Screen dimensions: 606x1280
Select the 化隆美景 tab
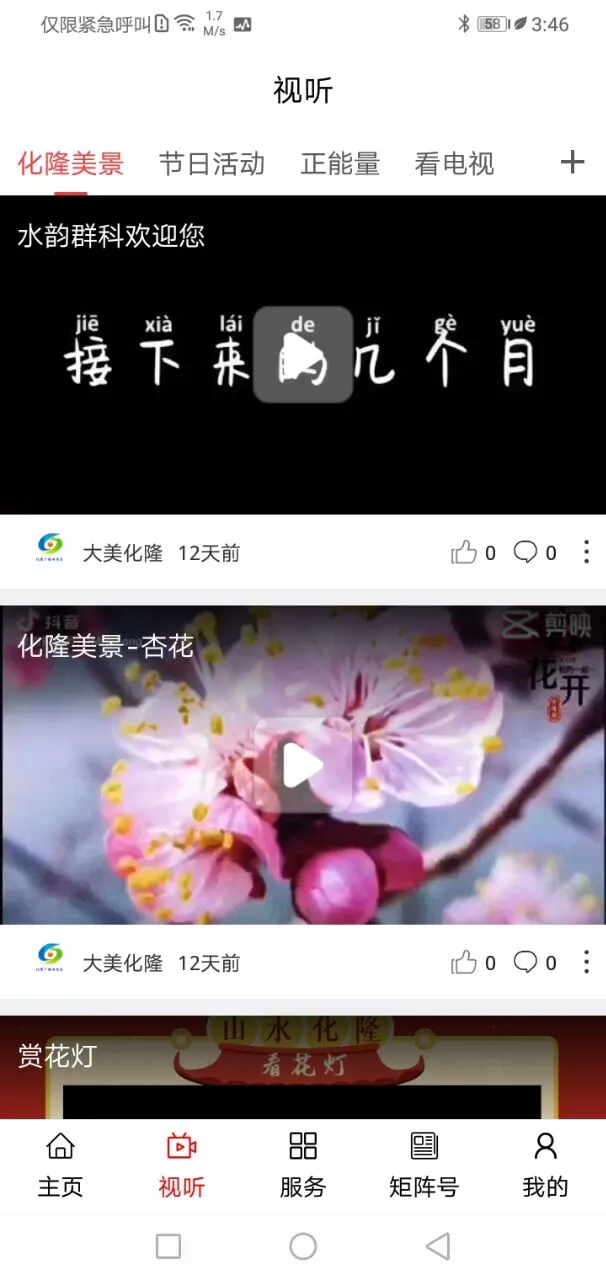[x=70, y=163]
